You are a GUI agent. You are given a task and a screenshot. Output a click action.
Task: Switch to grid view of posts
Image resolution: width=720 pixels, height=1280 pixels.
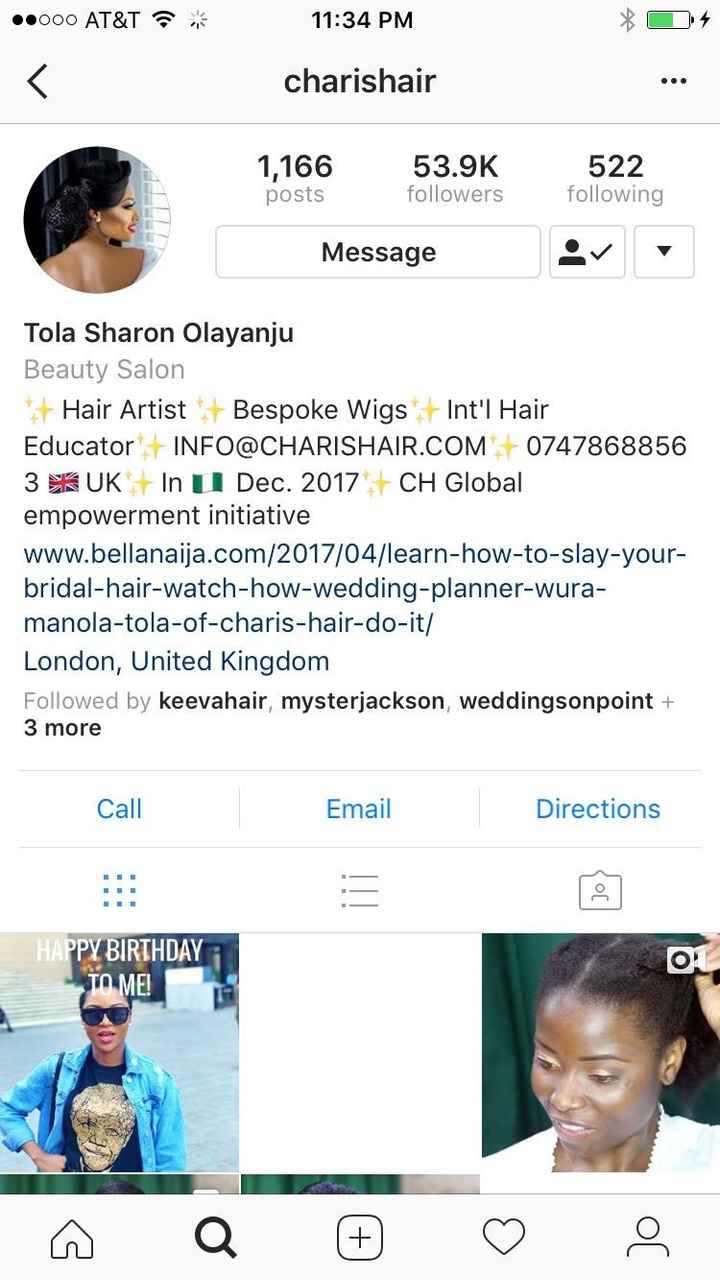tap(119, 890)
